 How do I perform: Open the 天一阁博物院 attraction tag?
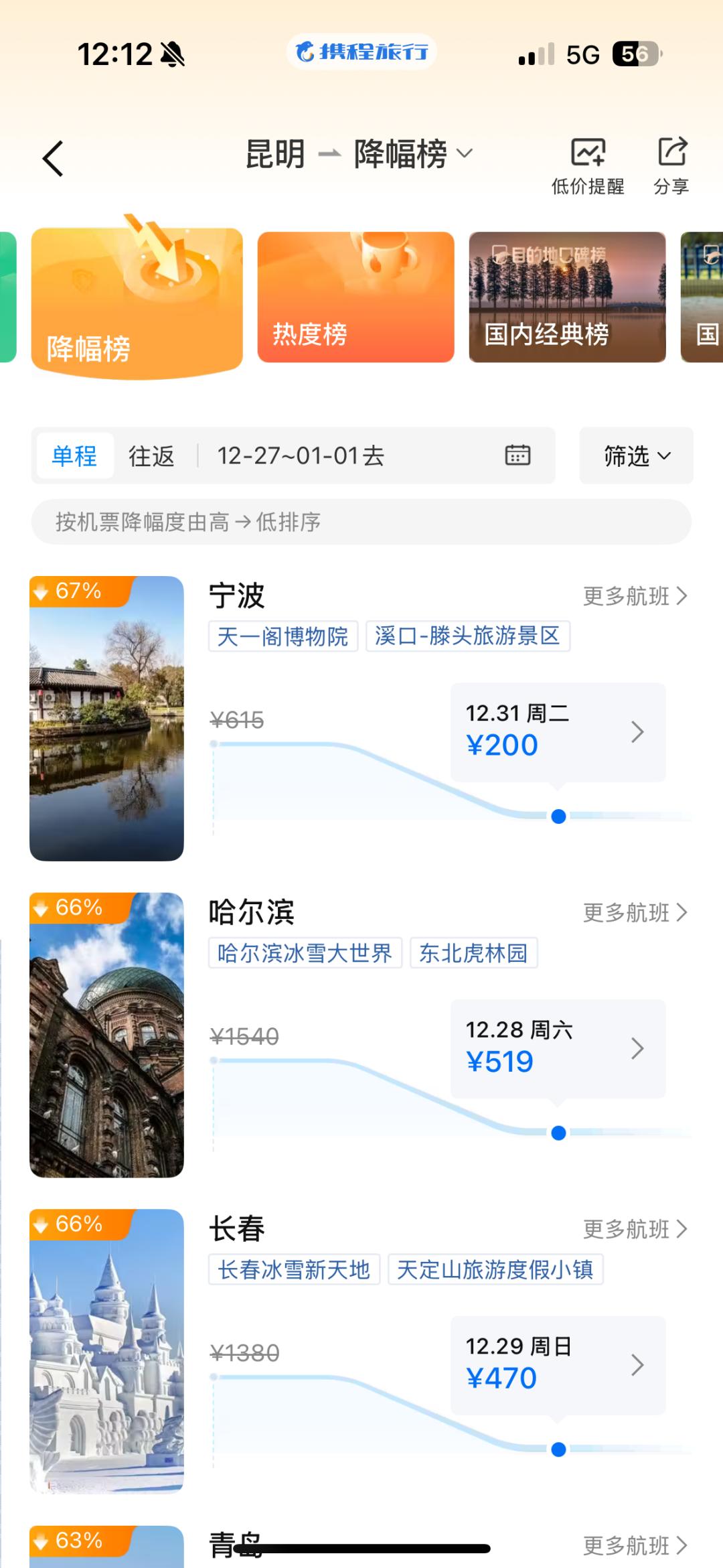tap(283, 636)
